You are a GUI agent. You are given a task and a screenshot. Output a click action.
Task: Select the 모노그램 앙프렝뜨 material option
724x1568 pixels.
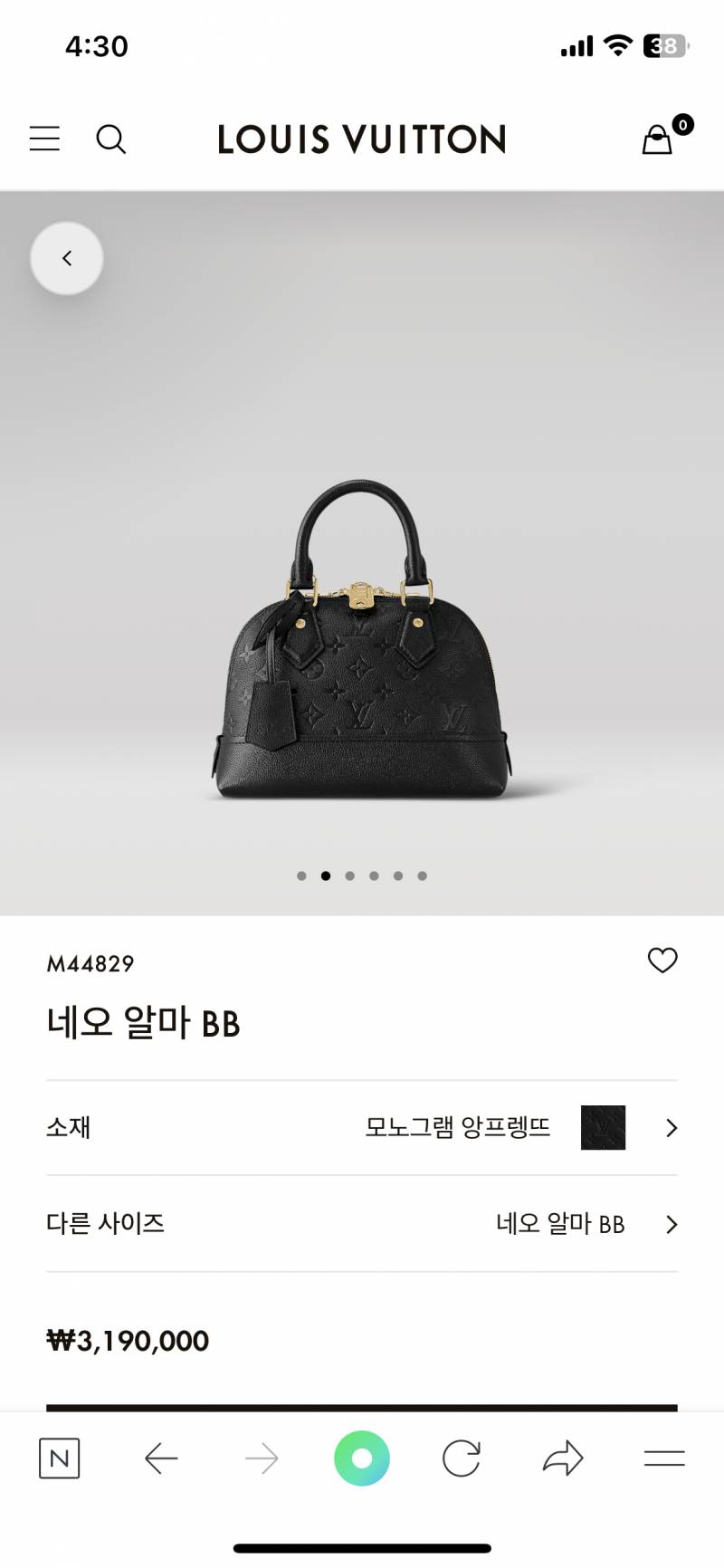455,1128
